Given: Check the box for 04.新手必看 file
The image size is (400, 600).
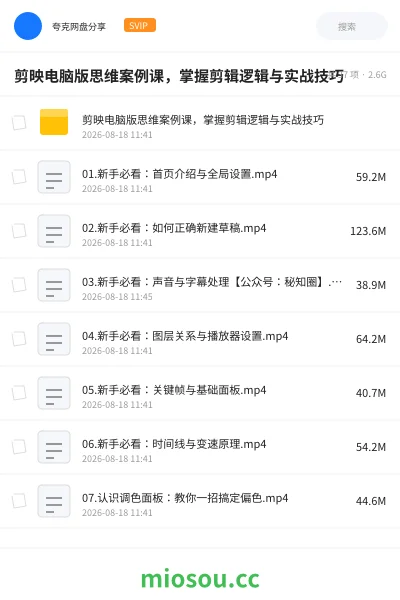Looking at the screenshot, I should [x=19, y=339].
